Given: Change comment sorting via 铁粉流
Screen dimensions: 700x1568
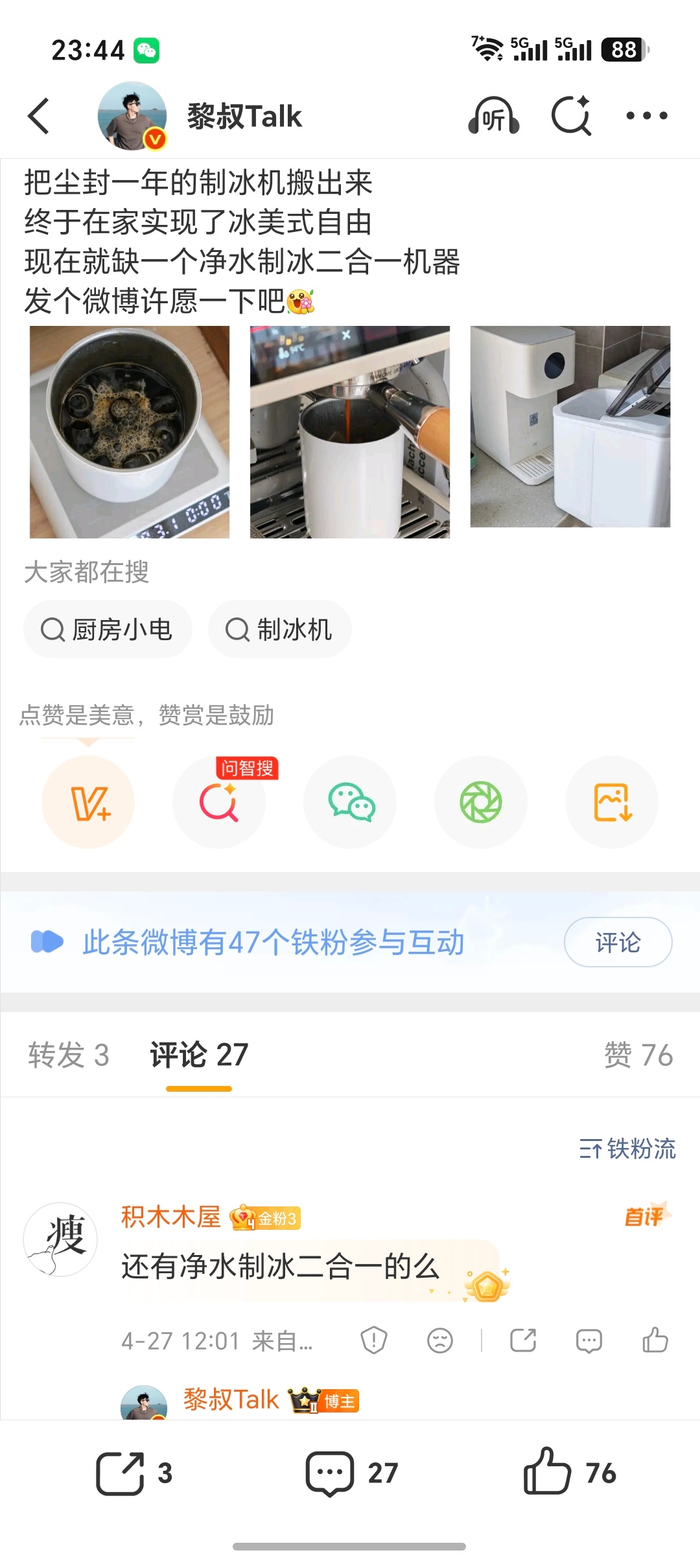Looking at the screenshot, I should click(627, 1149).
